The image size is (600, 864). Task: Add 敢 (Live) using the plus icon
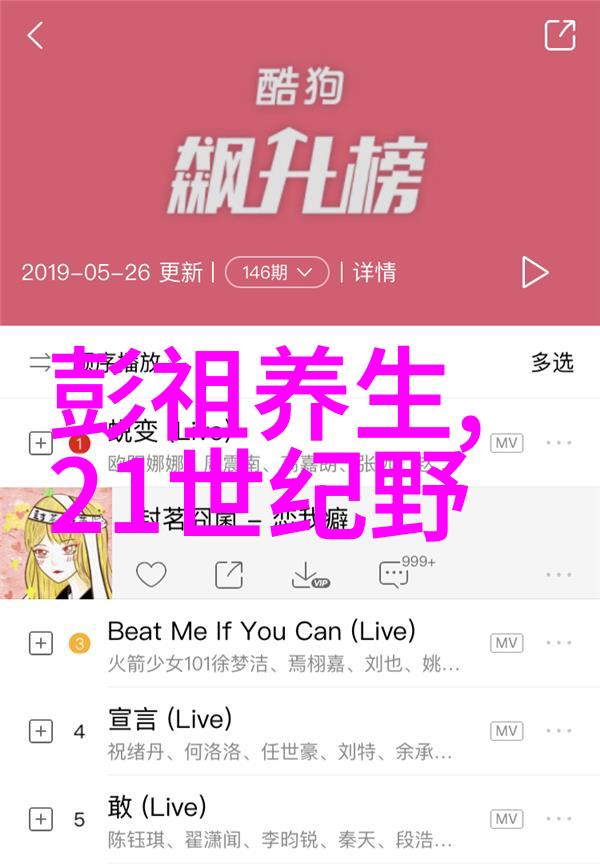40,819
